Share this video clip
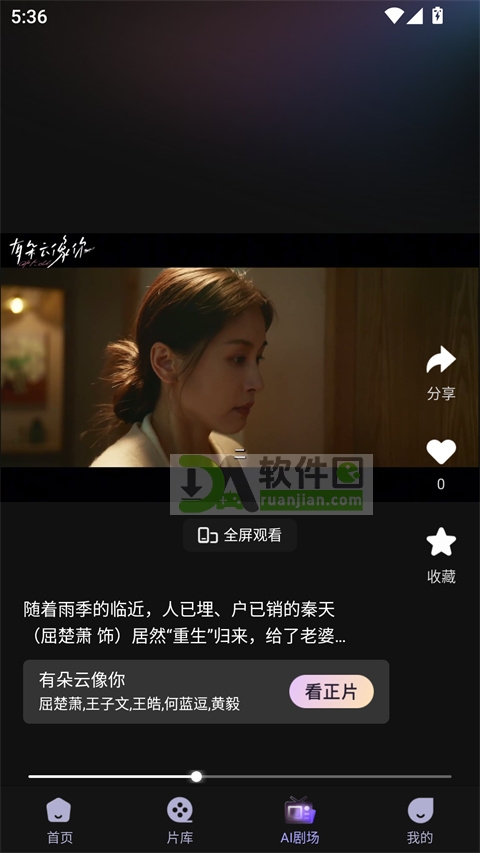 (441, 373)
